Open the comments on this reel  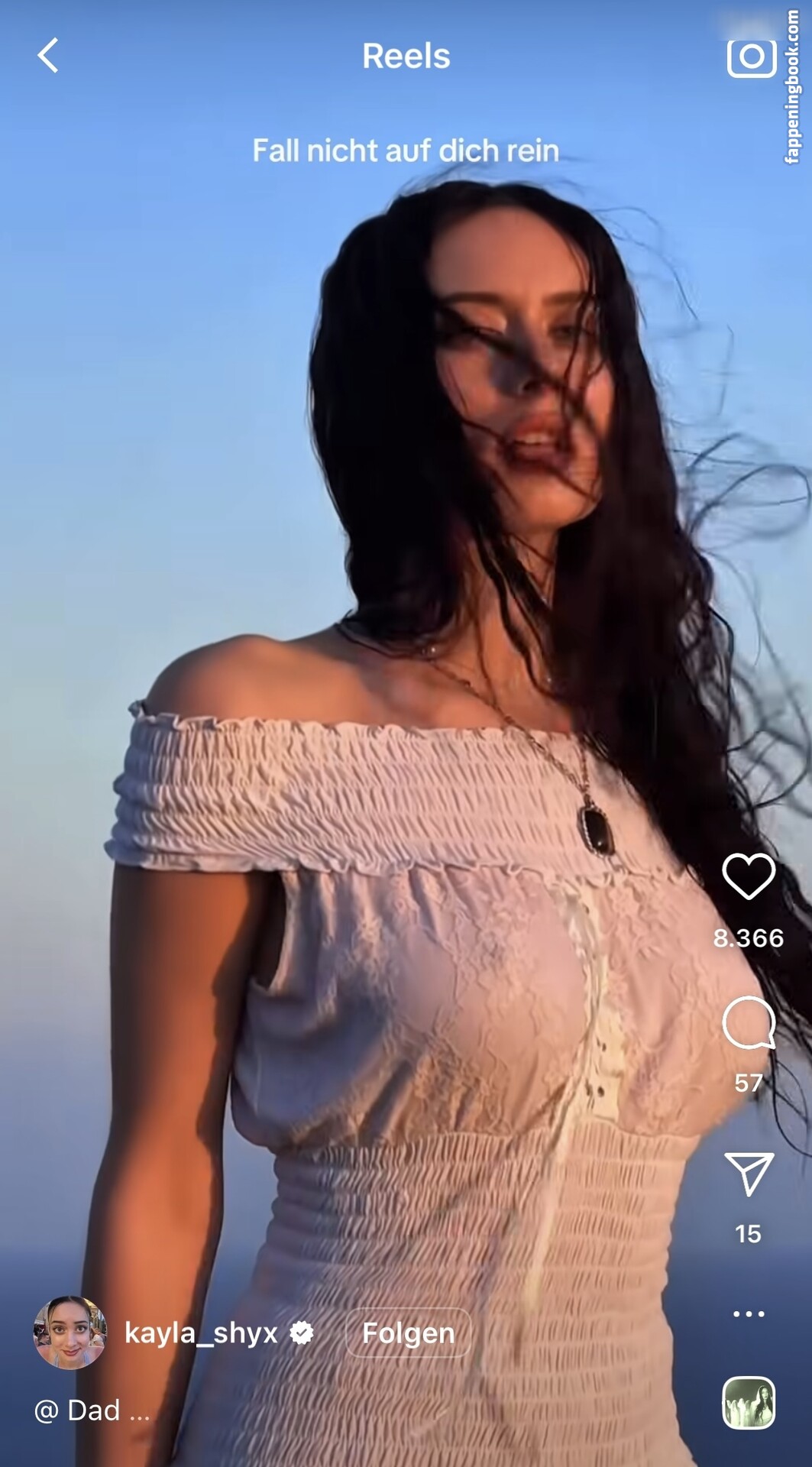point(748,1023)
